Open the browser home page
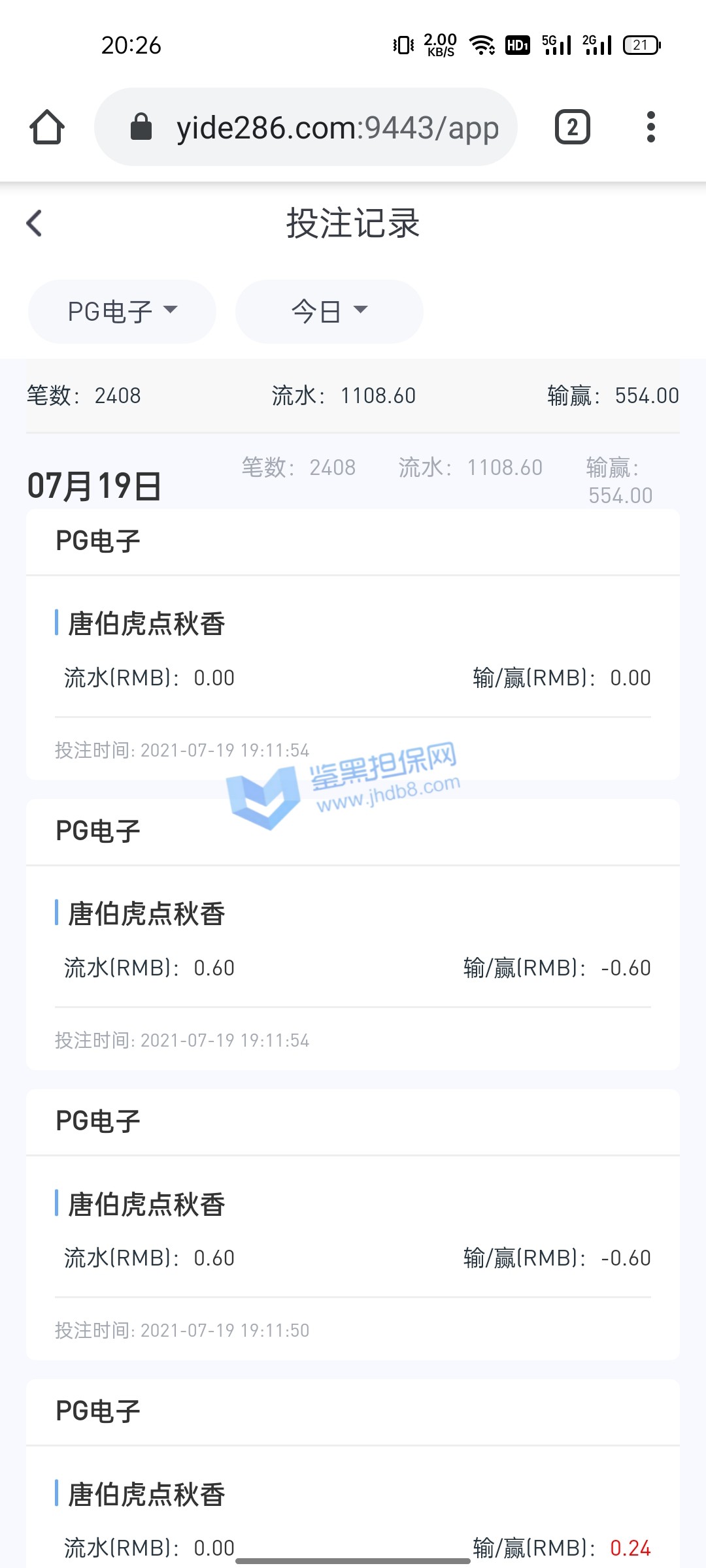This screenshot has width=706, height=1568. (x=47, y=127)
